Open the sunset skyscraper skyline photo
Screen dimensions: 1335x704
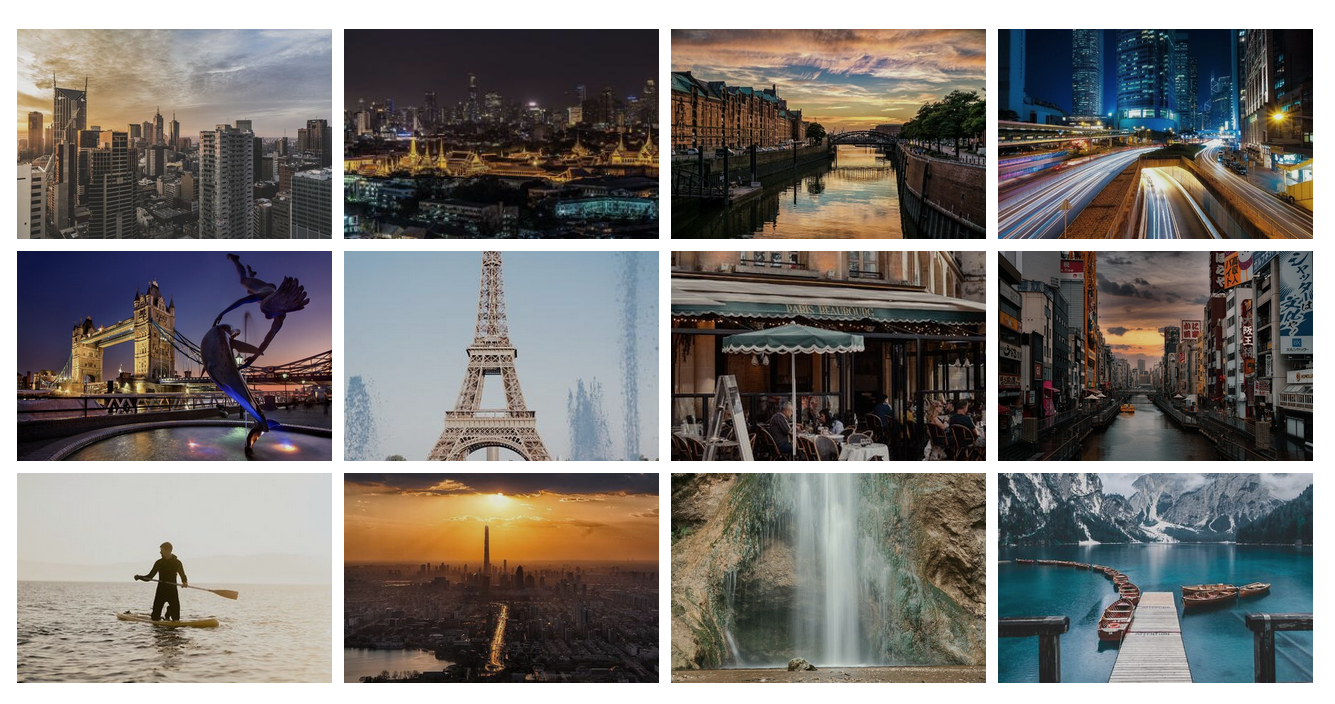174,134
